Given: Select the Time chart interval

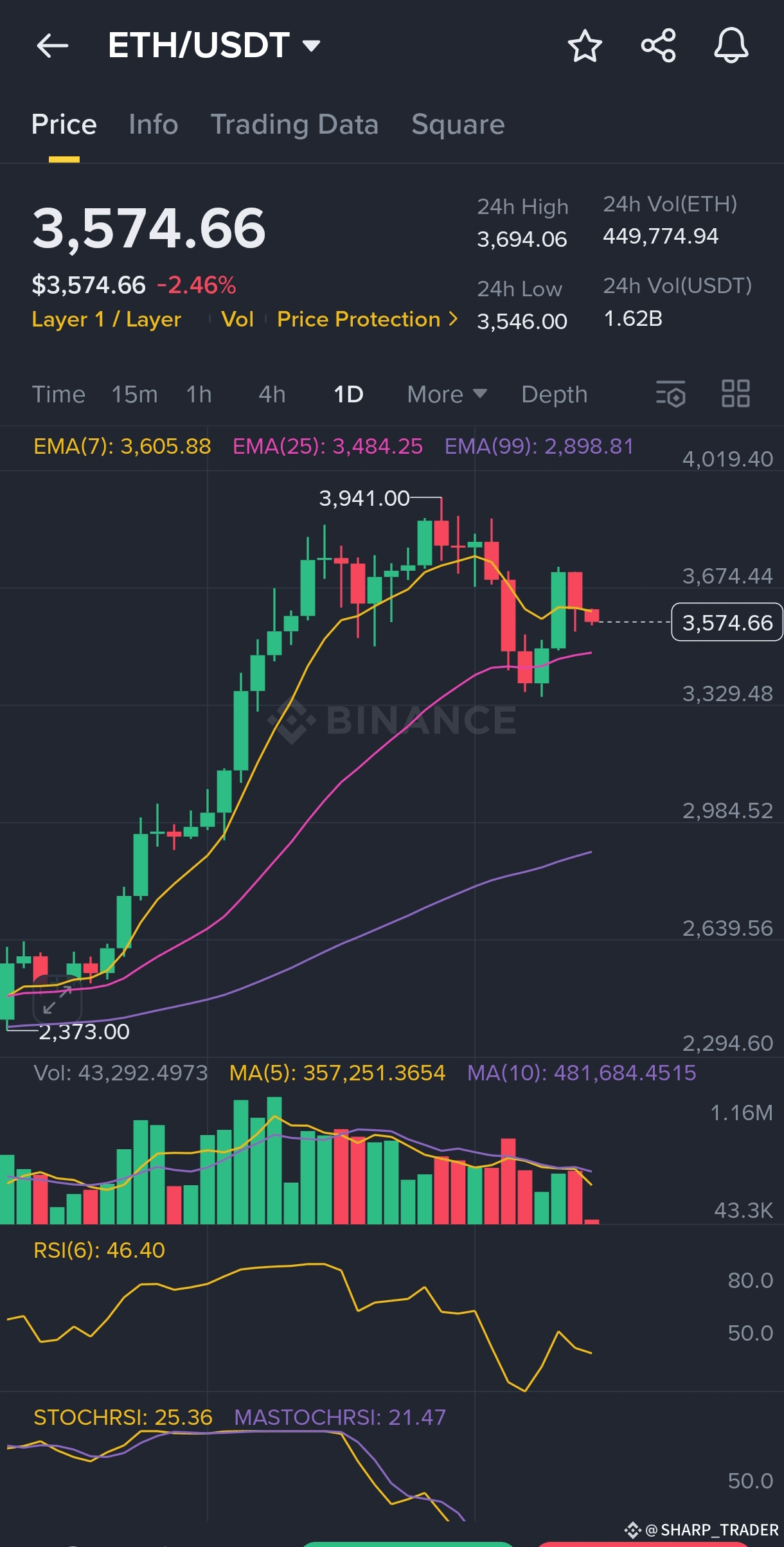Looking at the screenshot, I should click(58, 395).
